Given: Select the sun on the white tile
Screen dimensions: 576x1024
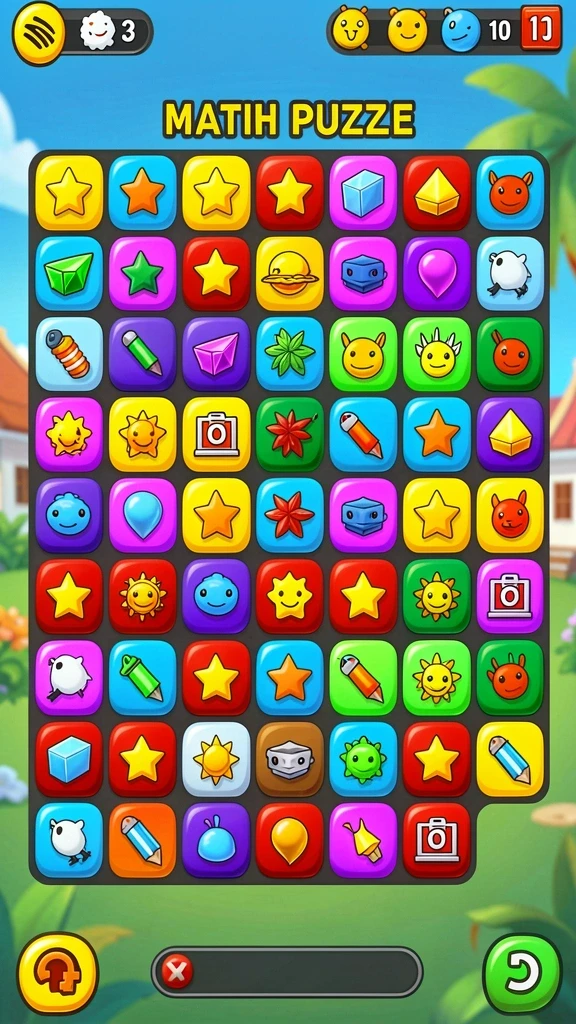Looking at the screenshot, I should pos(216,760).
